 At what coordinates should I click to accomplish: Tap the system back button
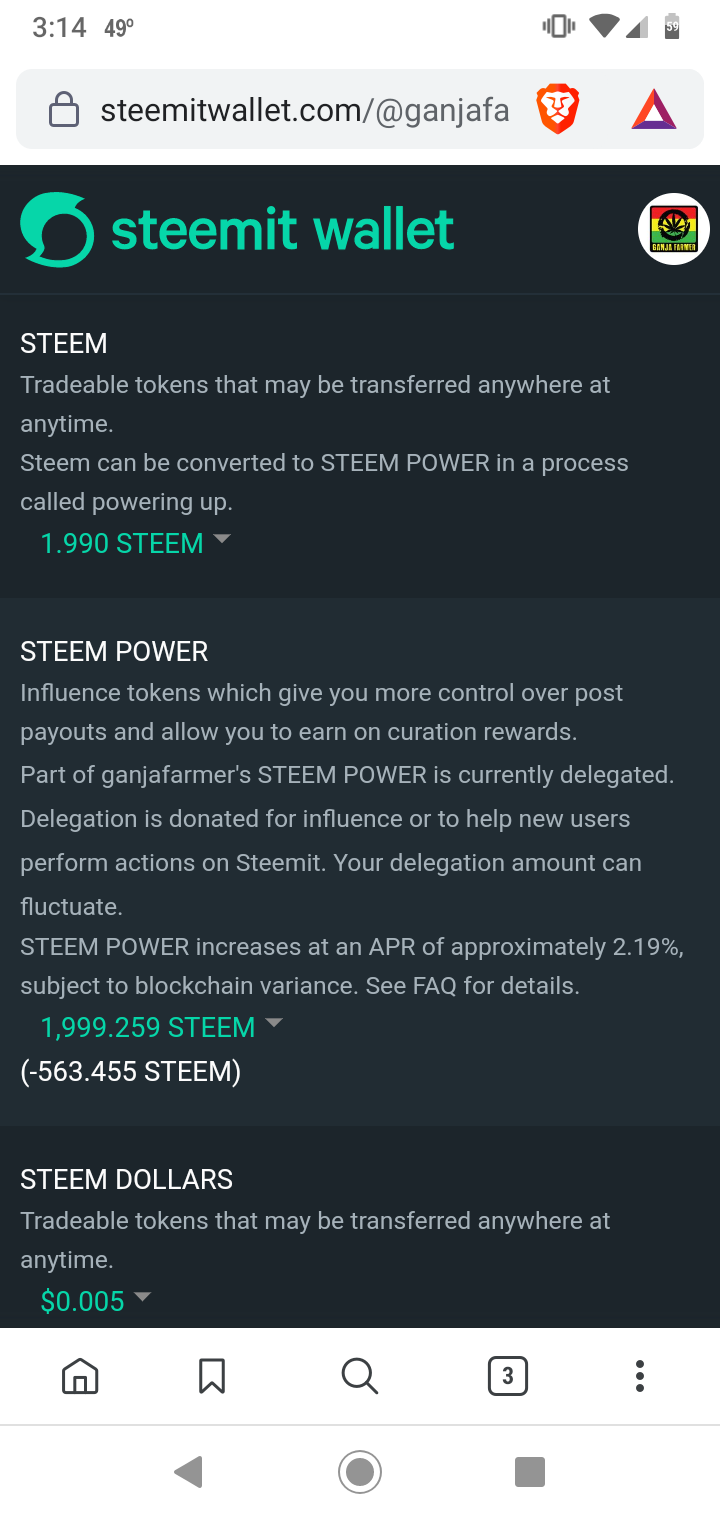point(188,1471)
